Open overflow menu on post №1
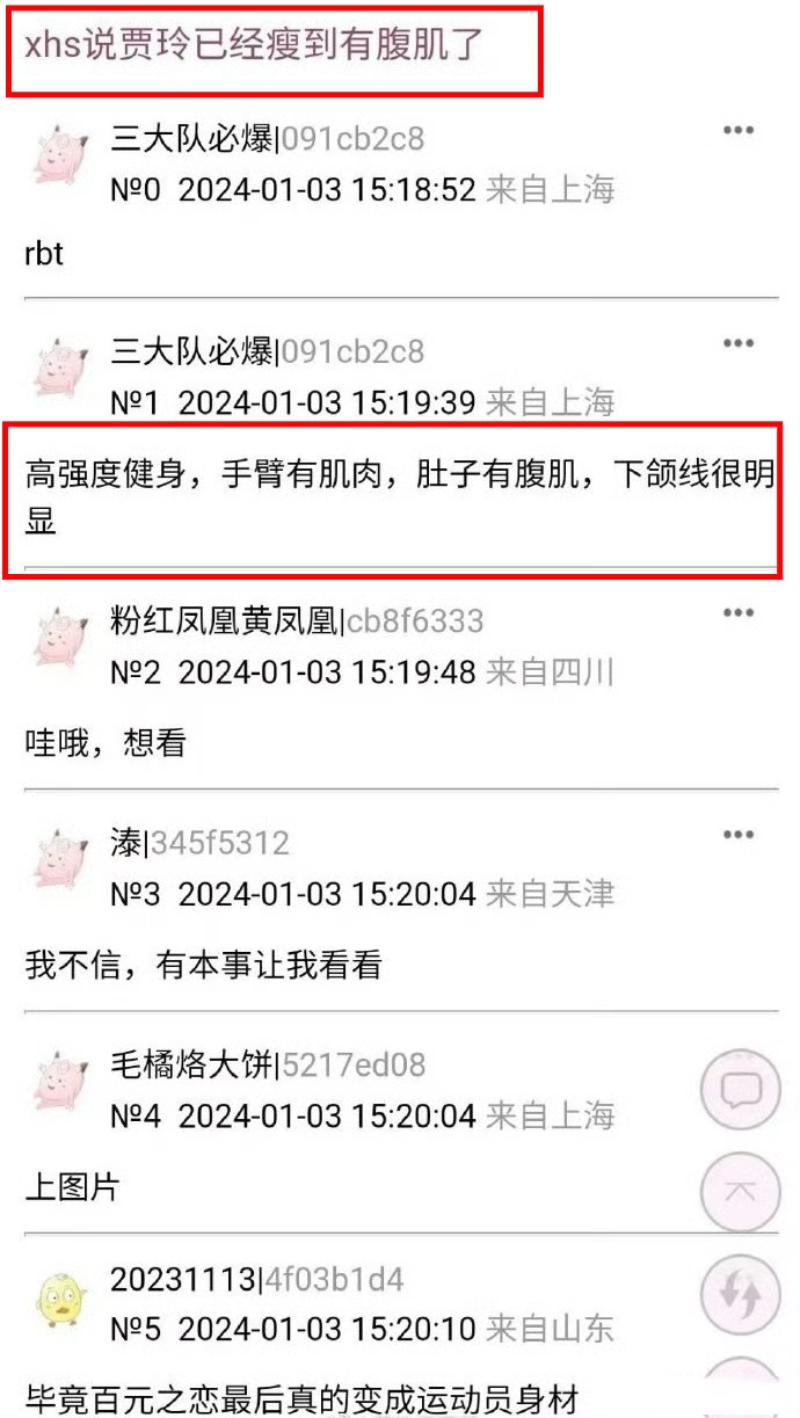The image size is (800, 1418). [x=738, y=343]
